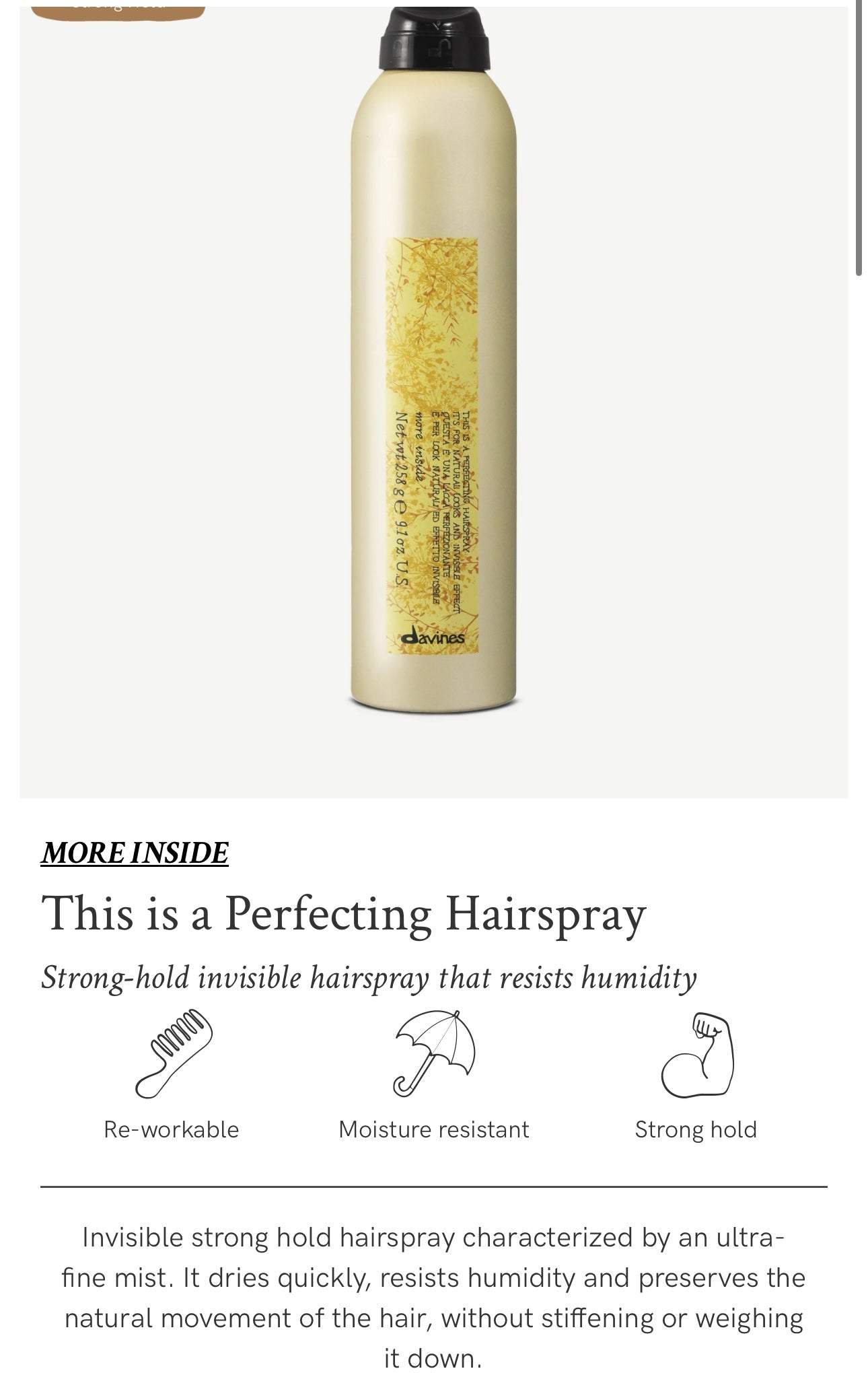Open the MORE INSIDE collection link
868x1373 pixels.
[x=135, y=853]
